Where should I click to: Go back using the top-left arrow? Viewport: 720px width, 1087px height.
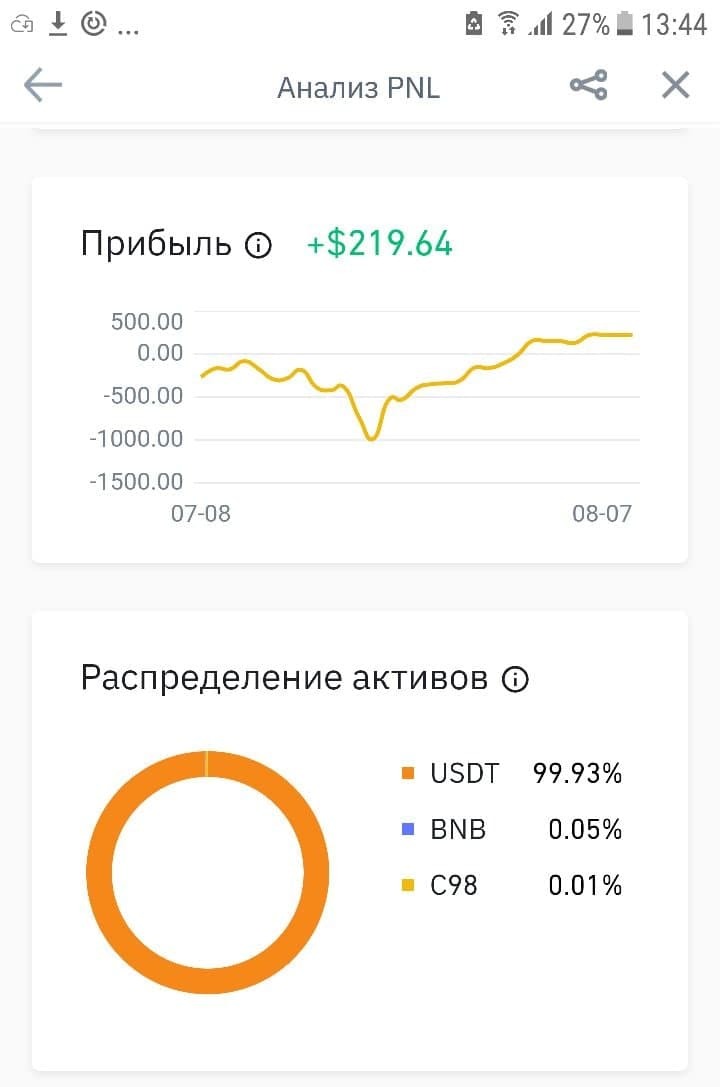click(43, 86)
